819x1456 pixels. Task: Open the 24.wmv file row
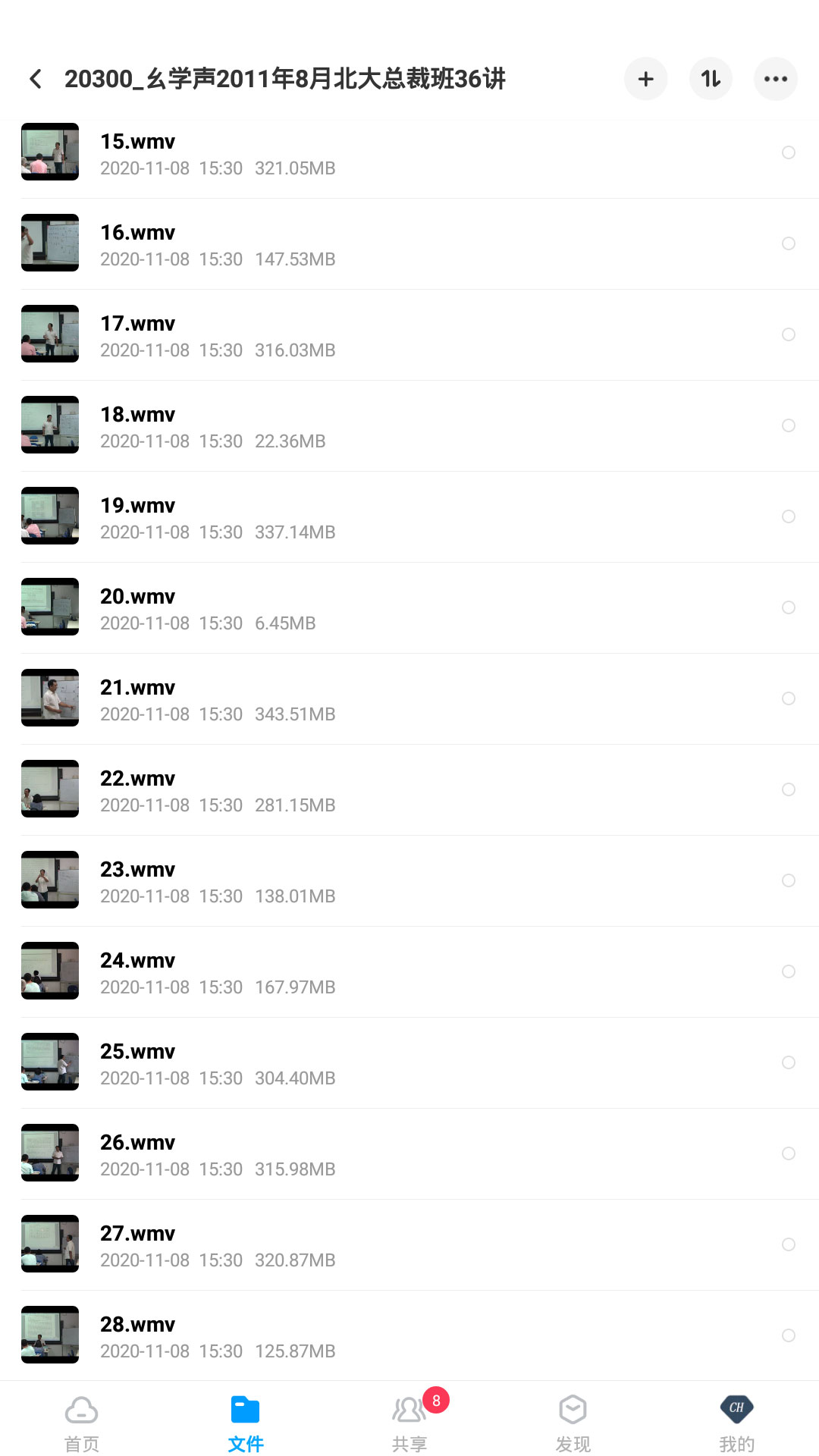pos(303,972)
